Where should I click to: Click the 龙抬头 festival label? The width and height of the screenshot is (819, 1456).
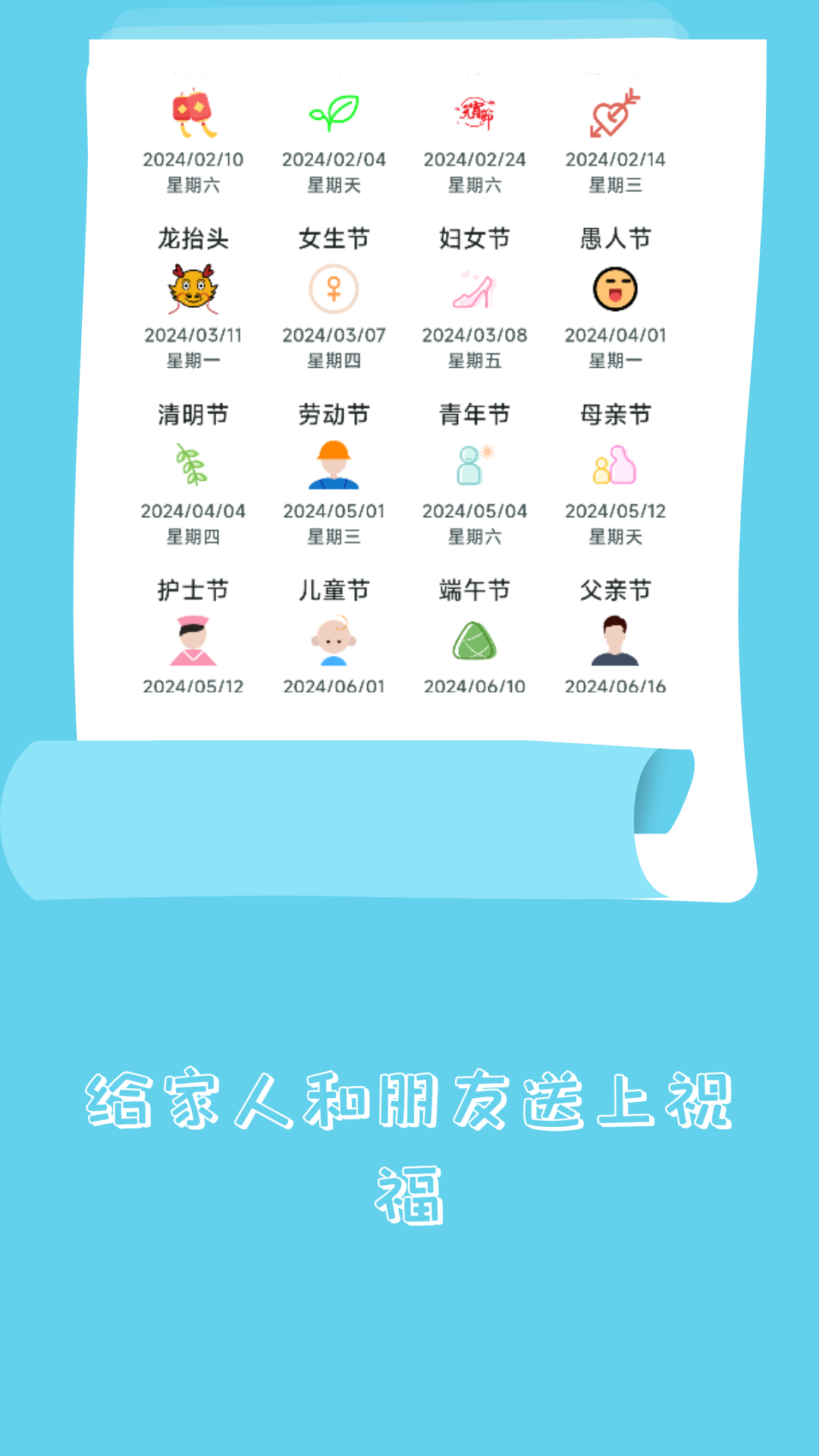[x=192, y=237]
